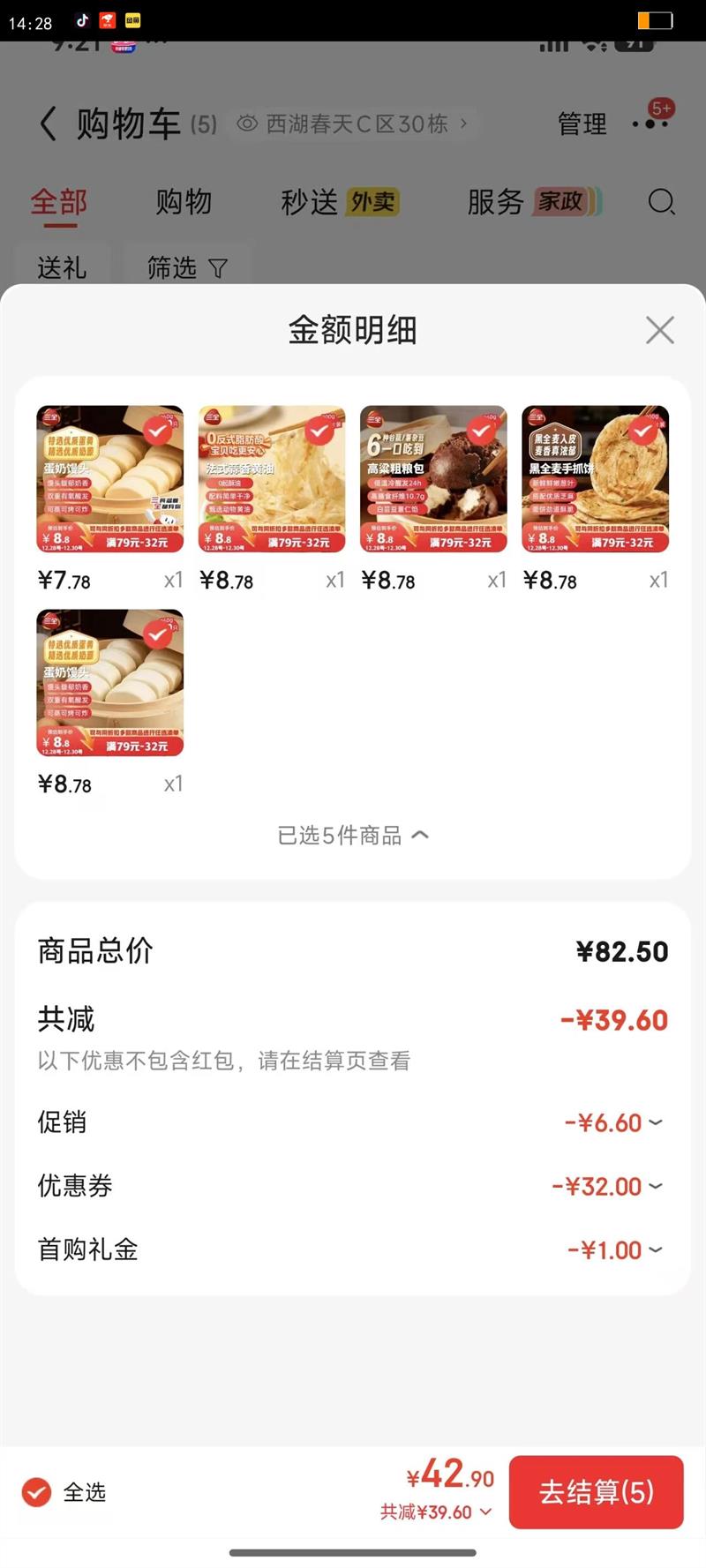This screenshot has height=1568, width=706.
Task: Switch to the 秒送 外卖 tab
Action: [x=339, y=202]
